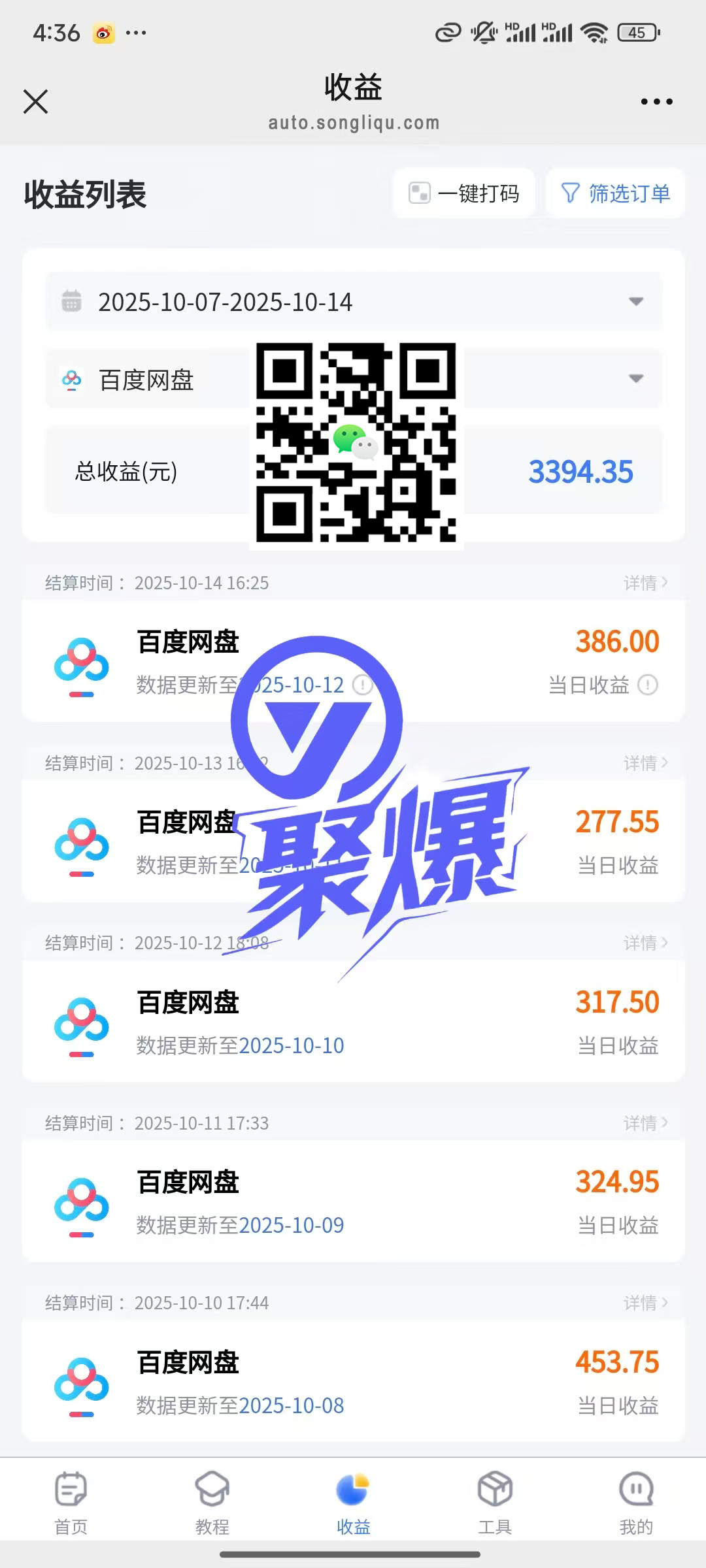The image size is (706, 1568).
Task: Tap the 我的 profile icon
Action: (635, 1489)
